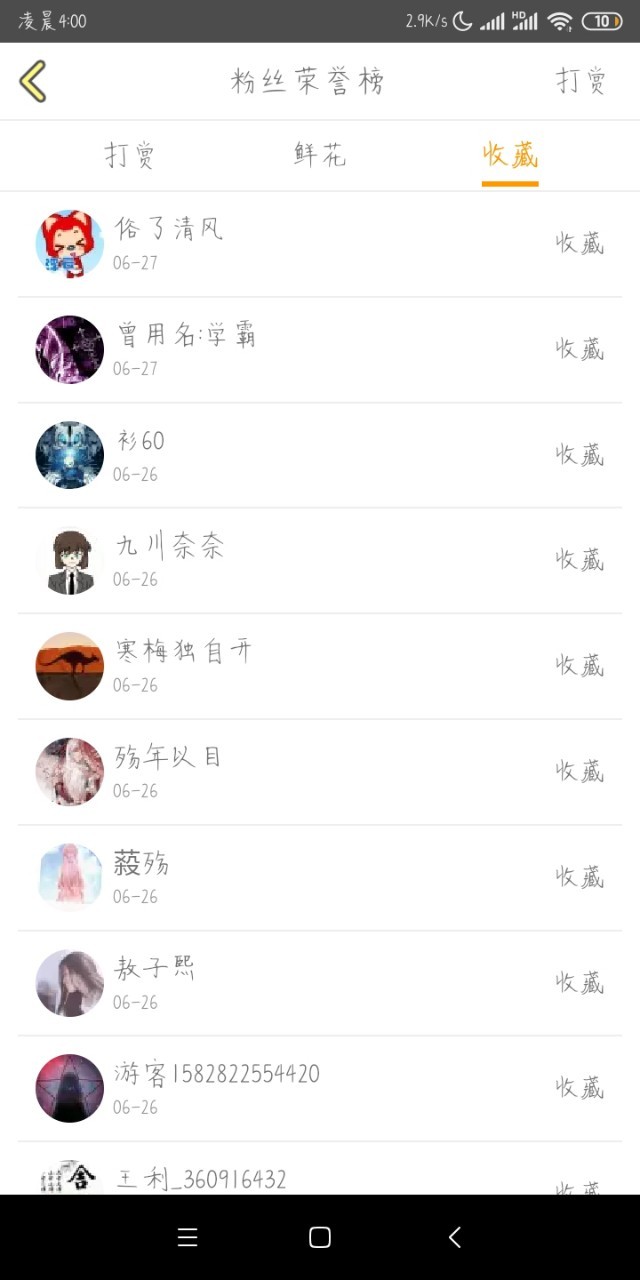Open the row for 游客1582822554420

320,1088
